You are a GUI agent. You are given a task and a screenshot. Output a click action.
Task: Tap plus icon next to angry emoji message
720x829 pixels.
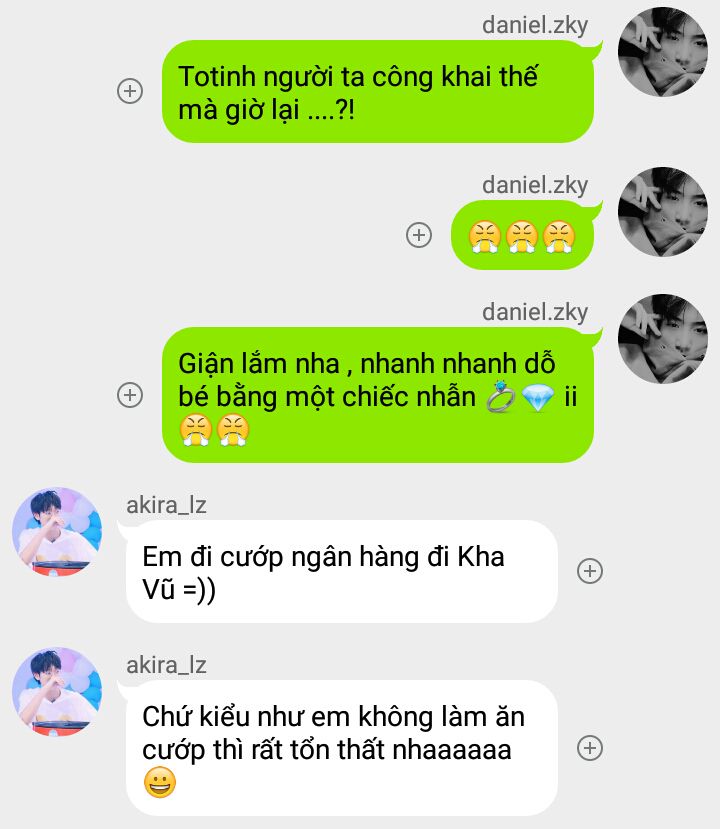(x=419, y=235)
